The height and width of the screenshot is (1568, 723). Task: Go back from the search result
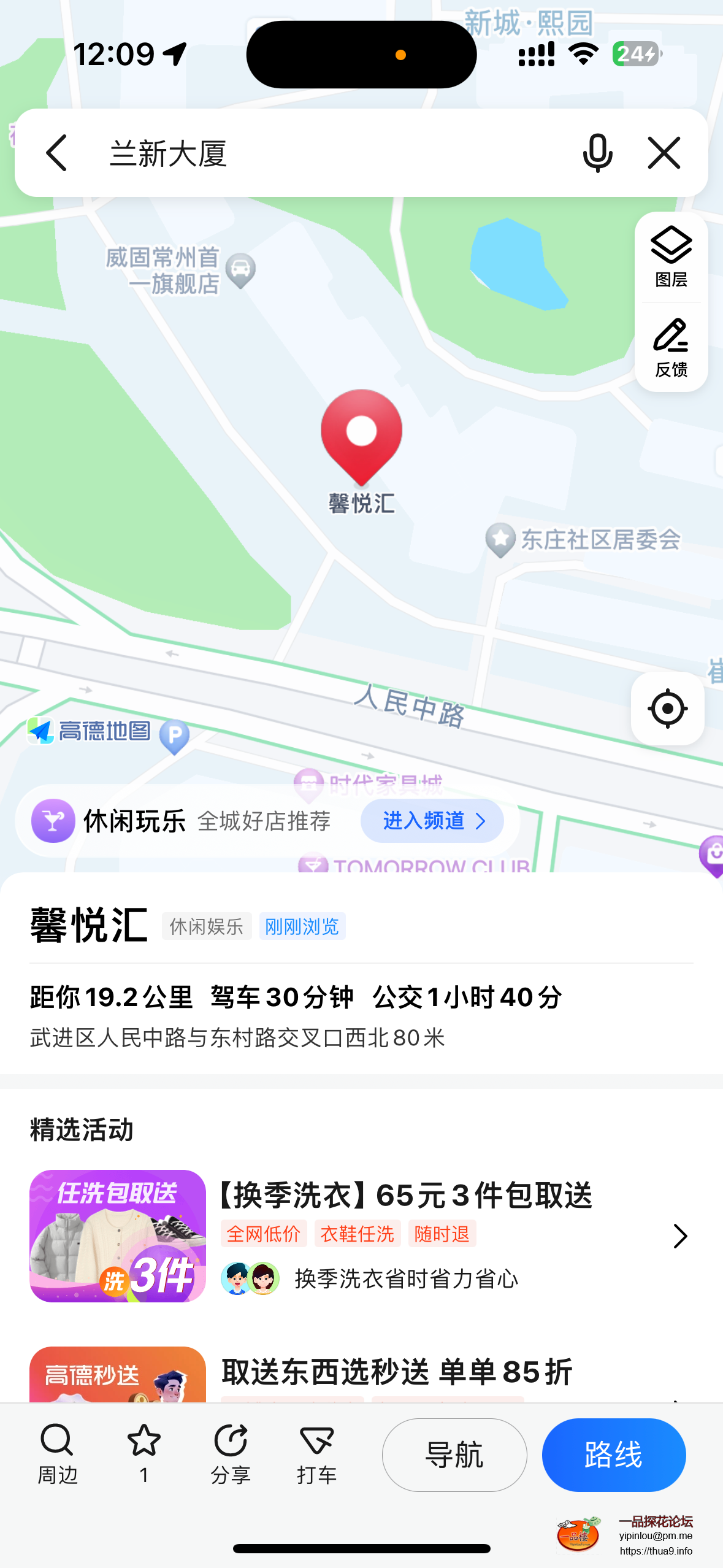(57, 153)
